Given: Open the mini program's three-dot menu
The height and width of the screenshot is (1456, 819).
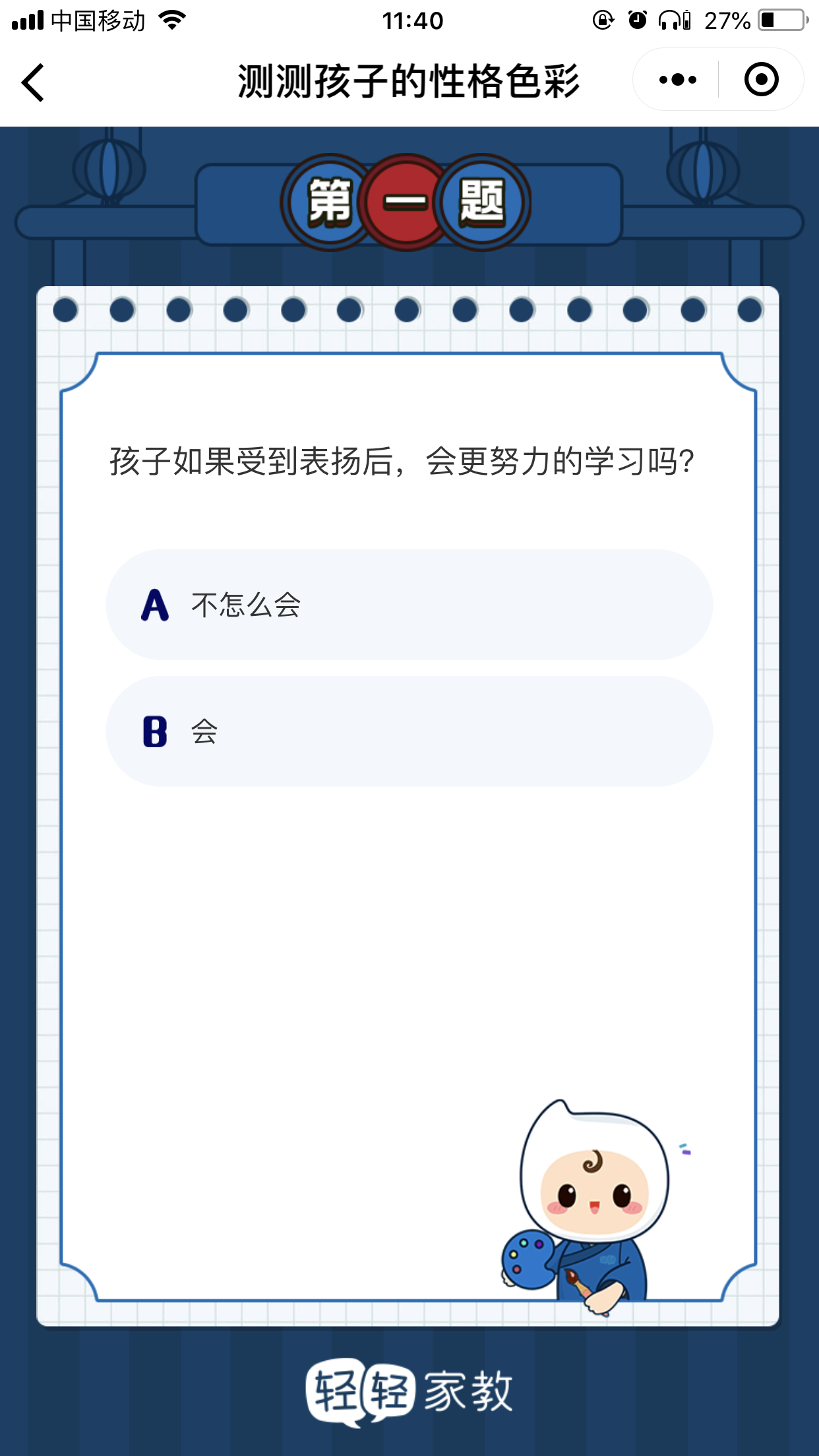Looking at the screenshot, I should coord(677,80).
